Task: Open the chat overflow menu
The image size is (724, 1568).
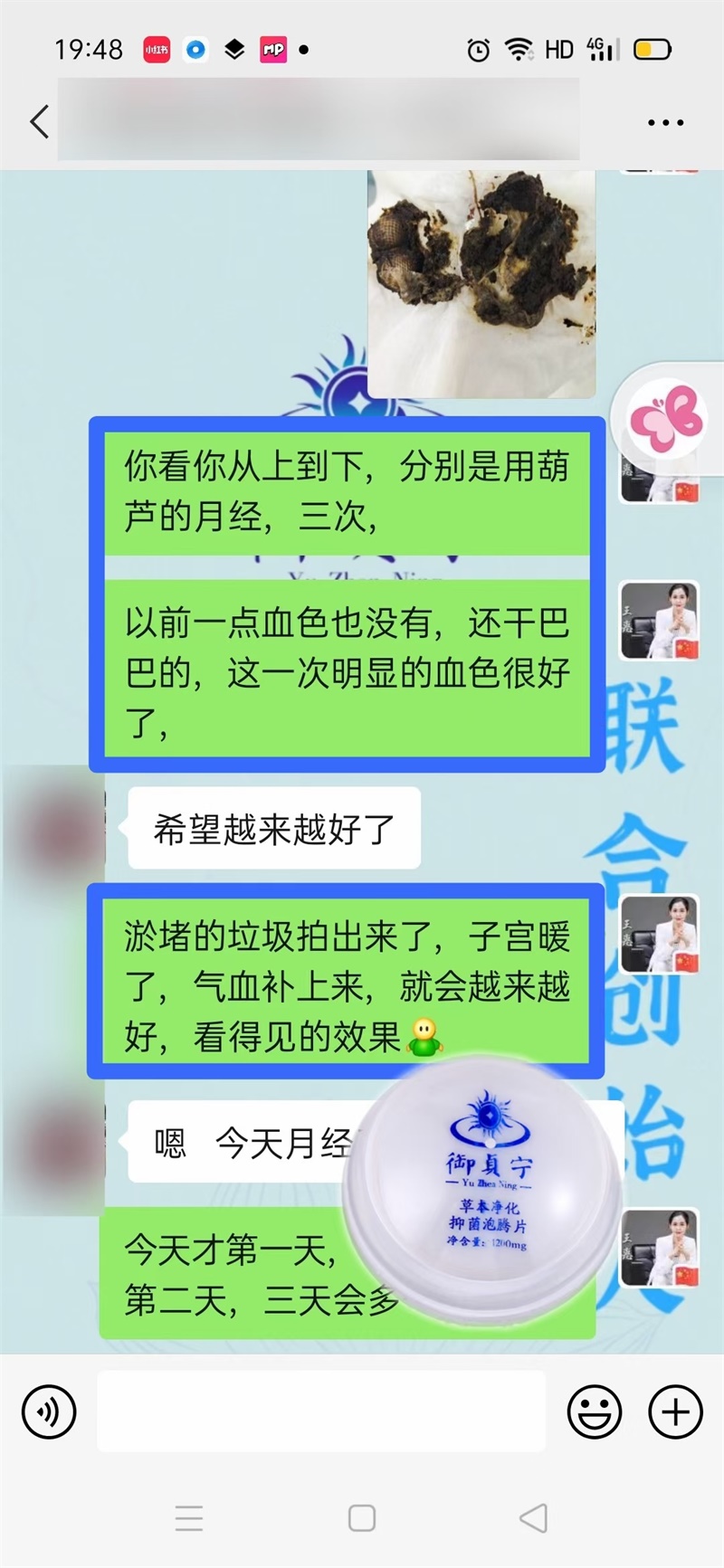Action: pos(665,122)
